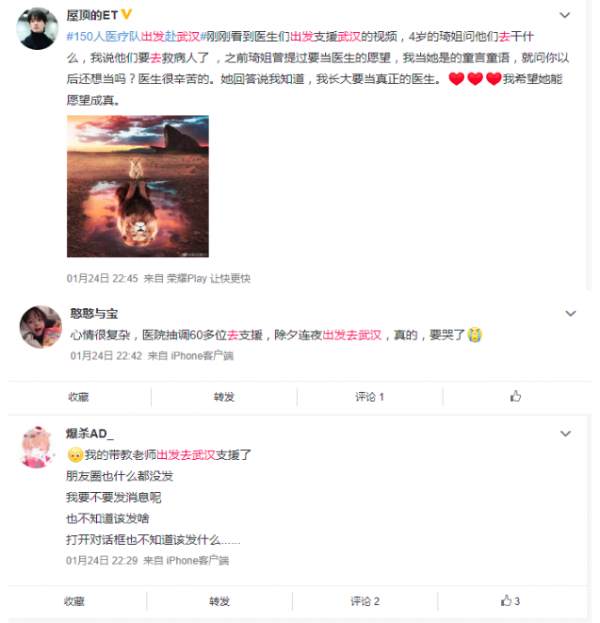600x623 pixels.
Task: Open 爆杀AD_'s profile avatar
Action: (x=37, y=447)
